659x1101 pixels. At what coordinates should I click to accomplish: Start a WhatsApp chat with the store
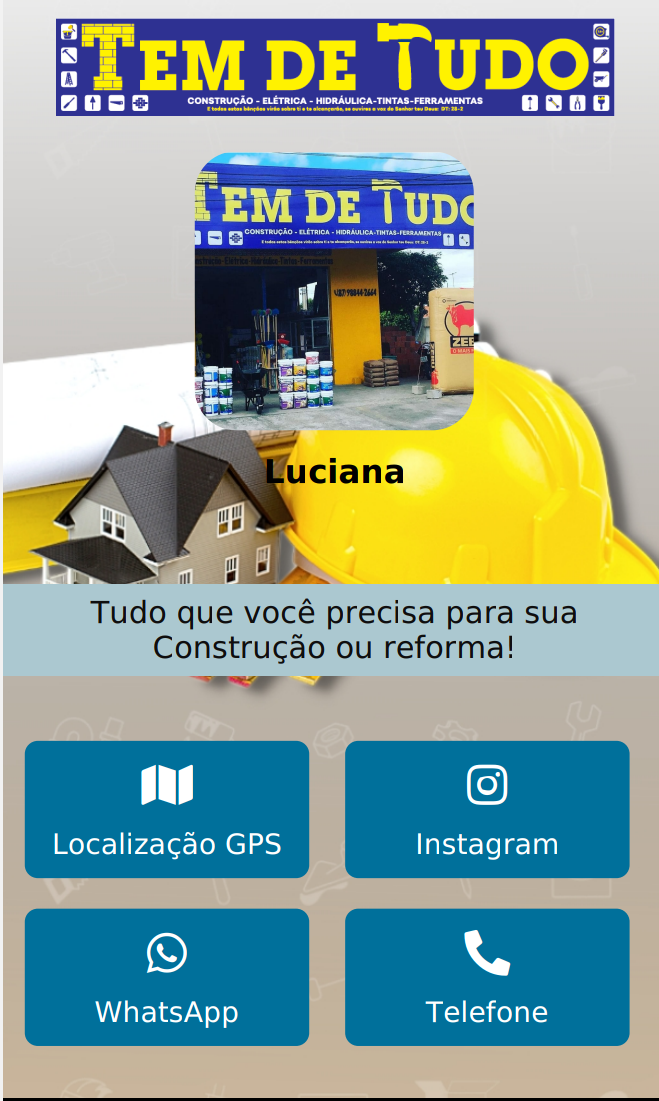[166, 977]
